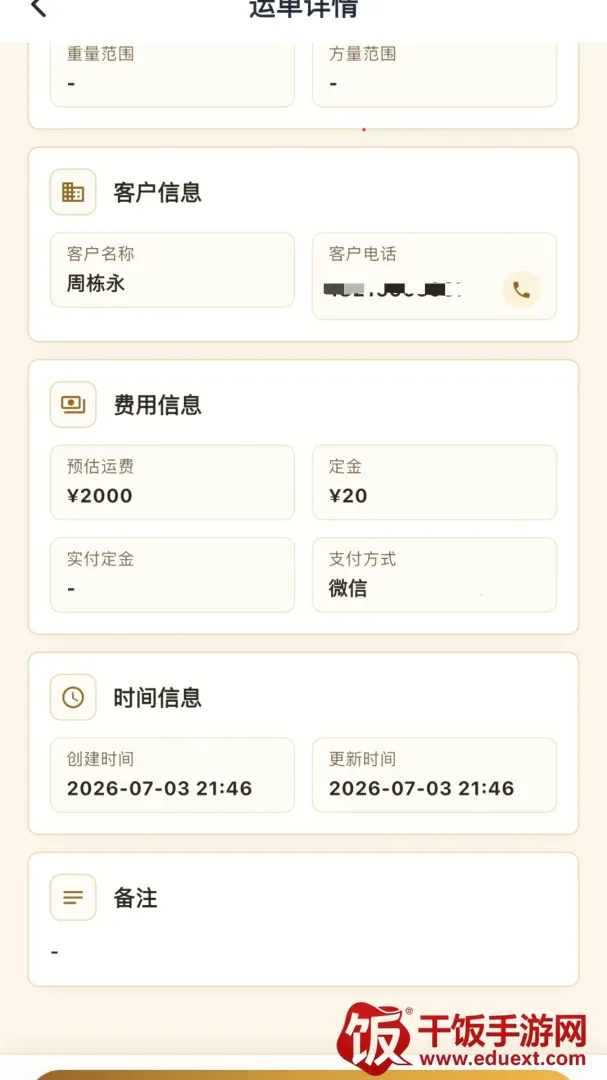The height and width of the screenshot is (1080, 607).
Task: Call the customer via the phone icon
Action: point(522,290)
